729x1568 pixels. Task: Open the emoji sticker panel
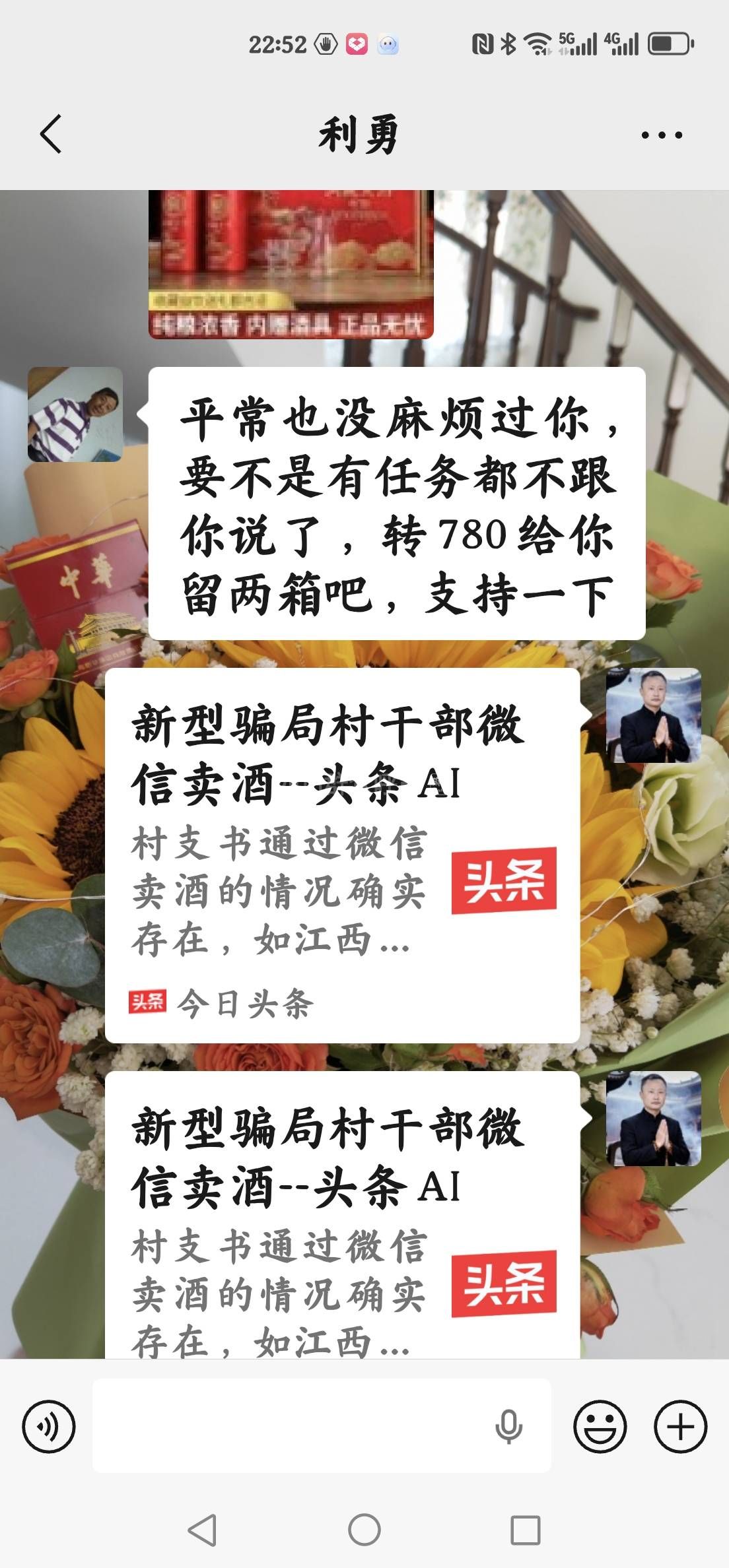point(600,1425)
